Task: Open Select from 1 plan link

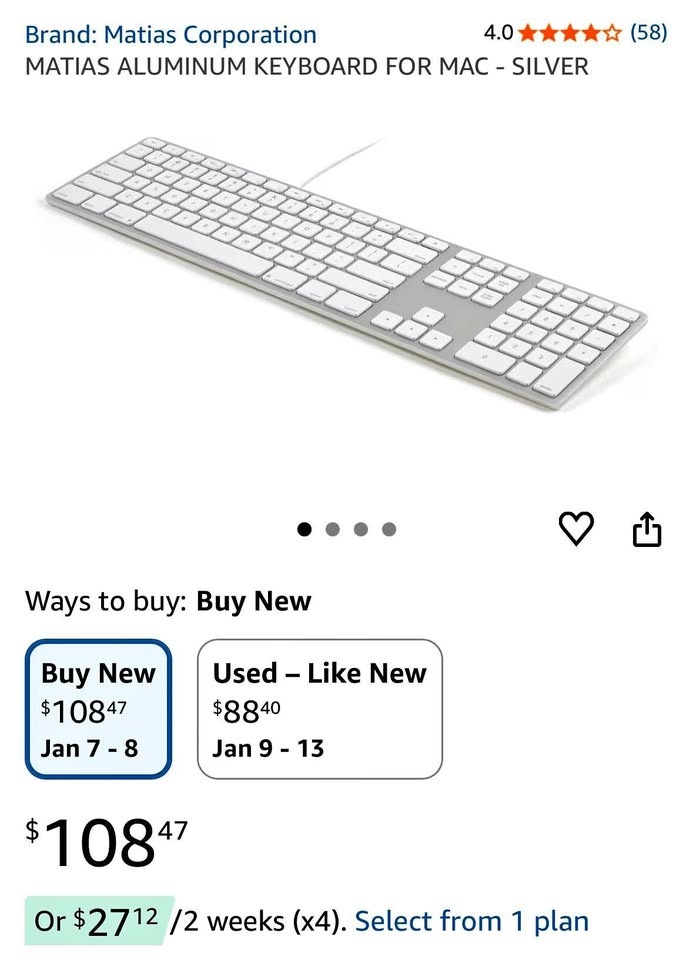Action: [x=471, y=920]
